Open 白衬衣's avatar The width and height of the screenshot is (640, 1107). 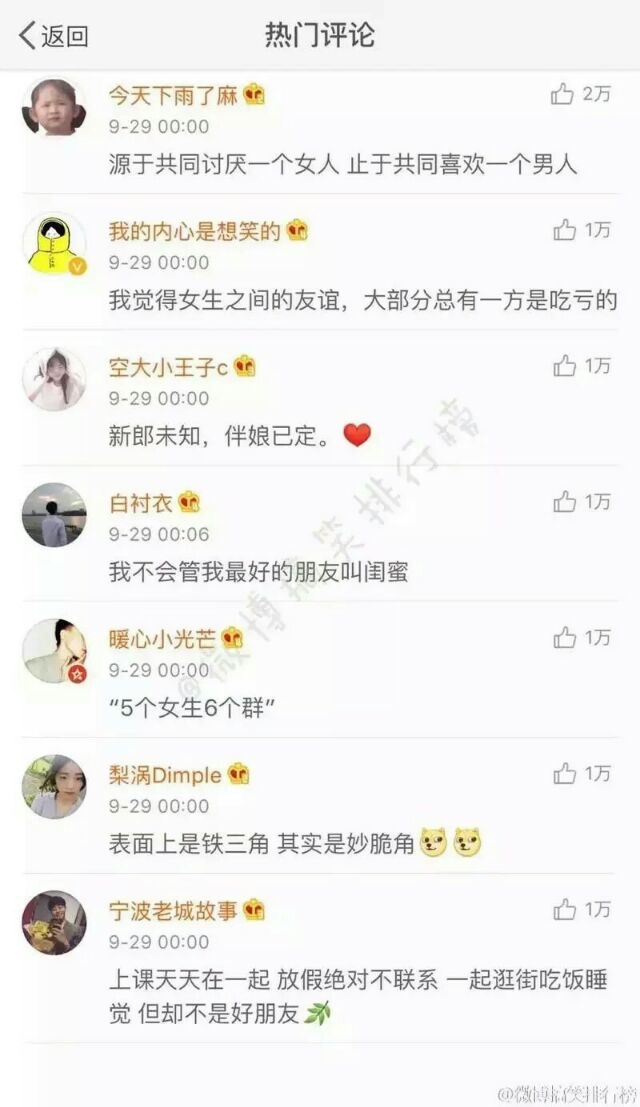54,515
